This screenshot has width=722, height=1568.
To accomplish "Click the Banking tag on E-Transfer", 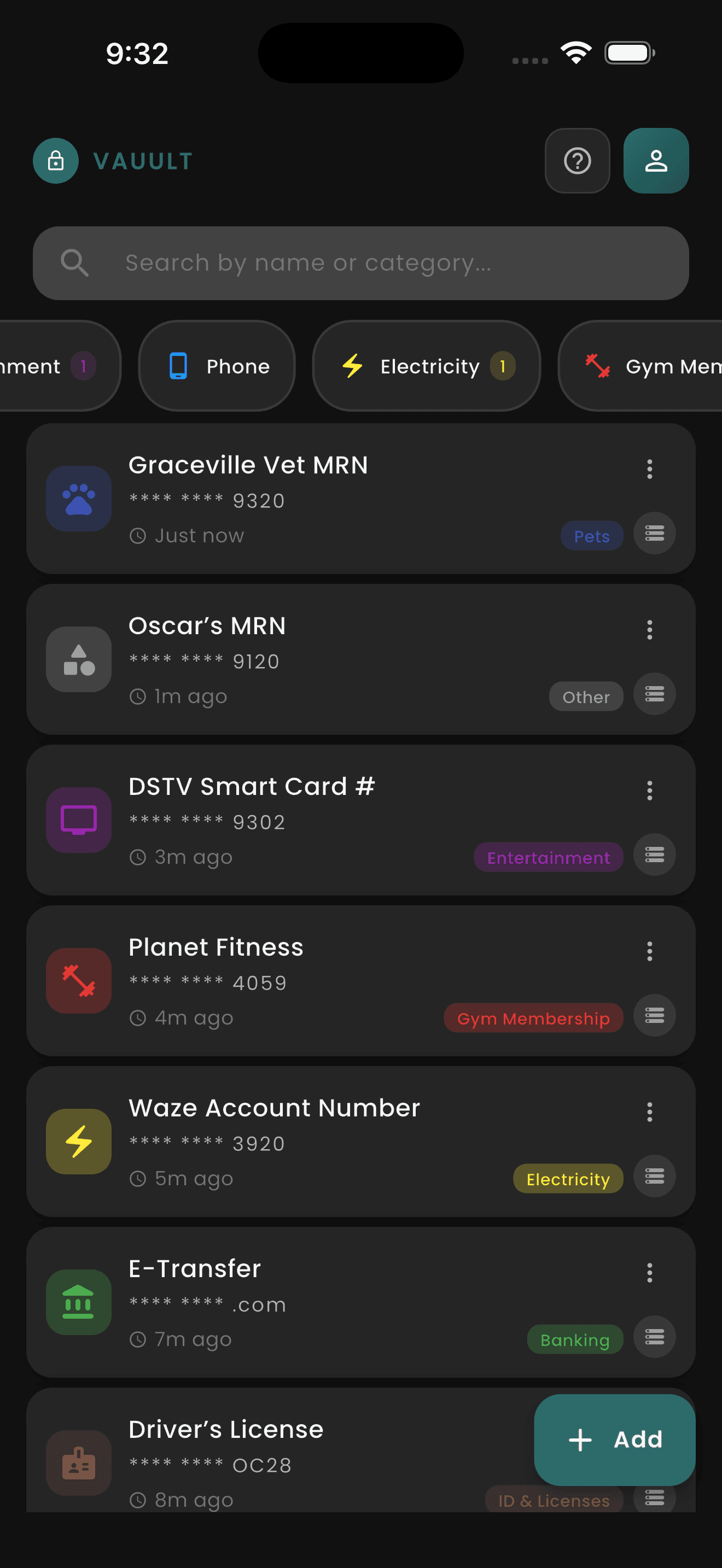I will (x=575, y=1339).
